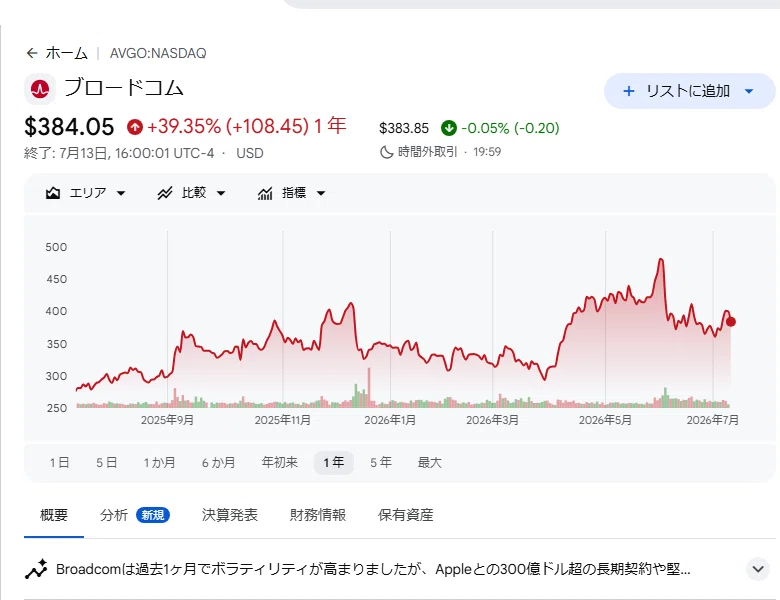Screen dimensions: 780x600
Task: Expand the Broadcom AI summary chevron
Action: click(758, 569)
